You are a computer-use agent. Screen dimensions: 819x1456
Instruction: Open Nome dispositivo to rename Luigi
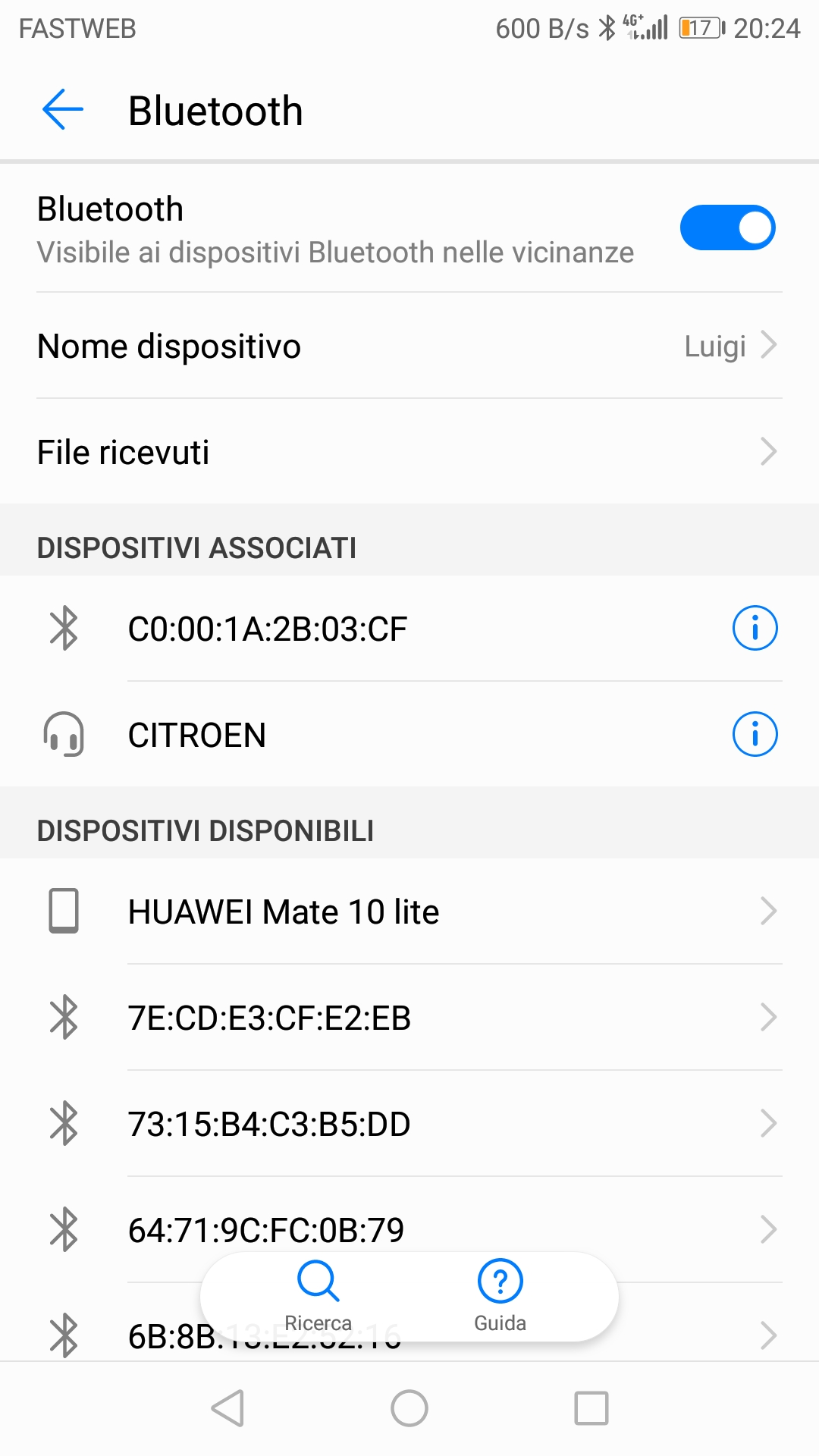tap(409, 346)
